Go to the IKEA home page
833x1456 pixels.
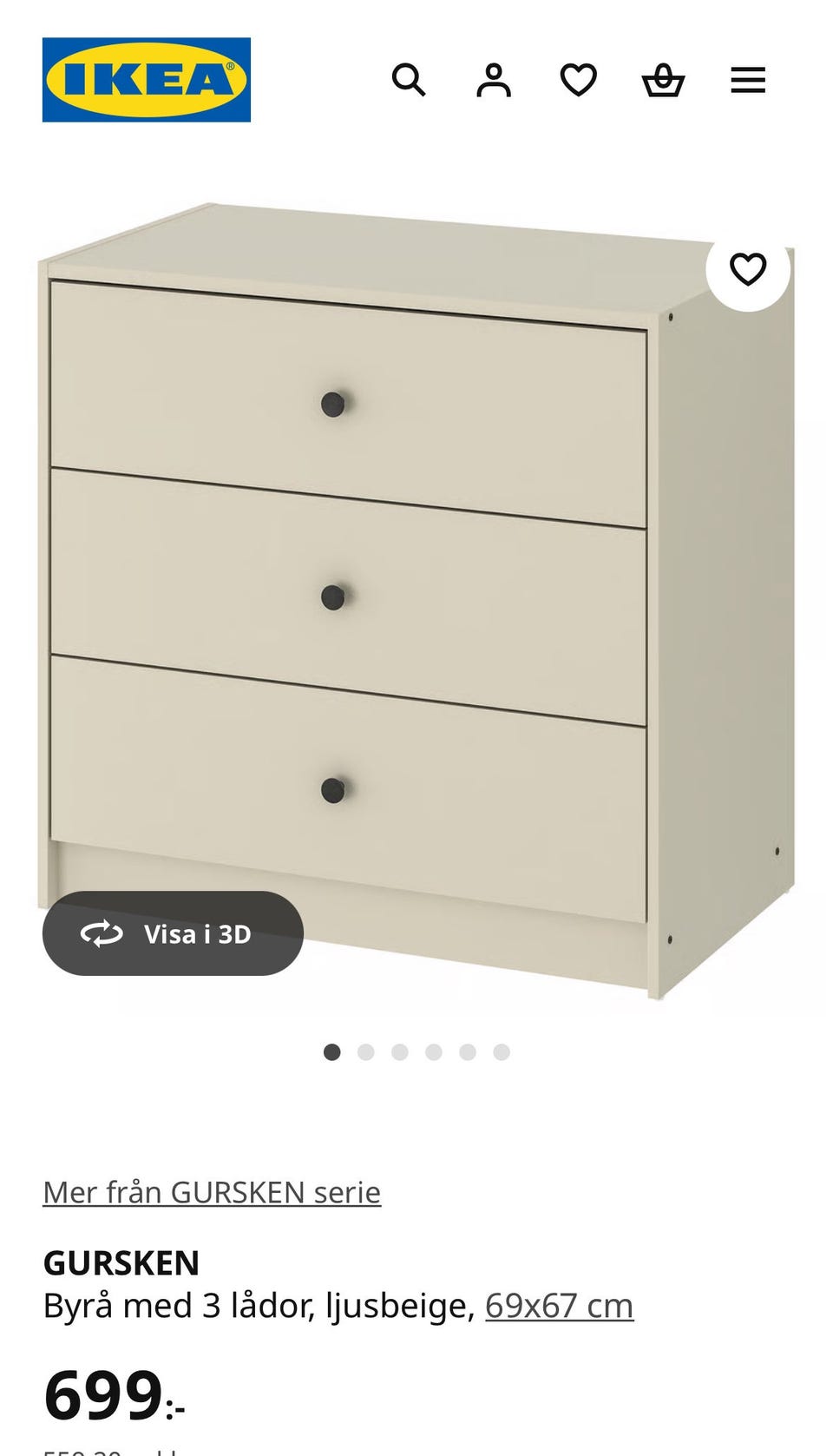147,80
